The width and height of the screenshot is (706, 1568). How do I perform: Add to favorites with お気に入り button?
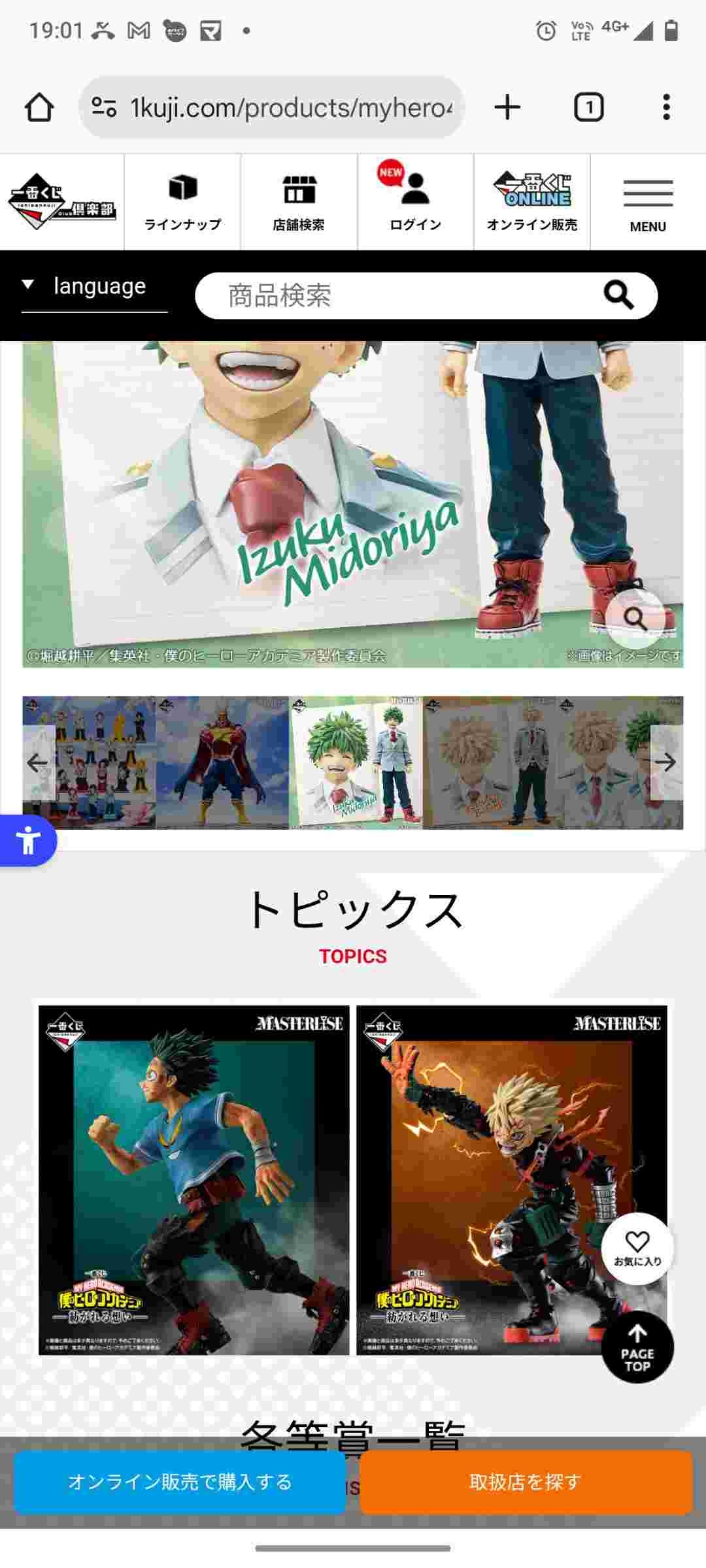[x=637, y=1249]
